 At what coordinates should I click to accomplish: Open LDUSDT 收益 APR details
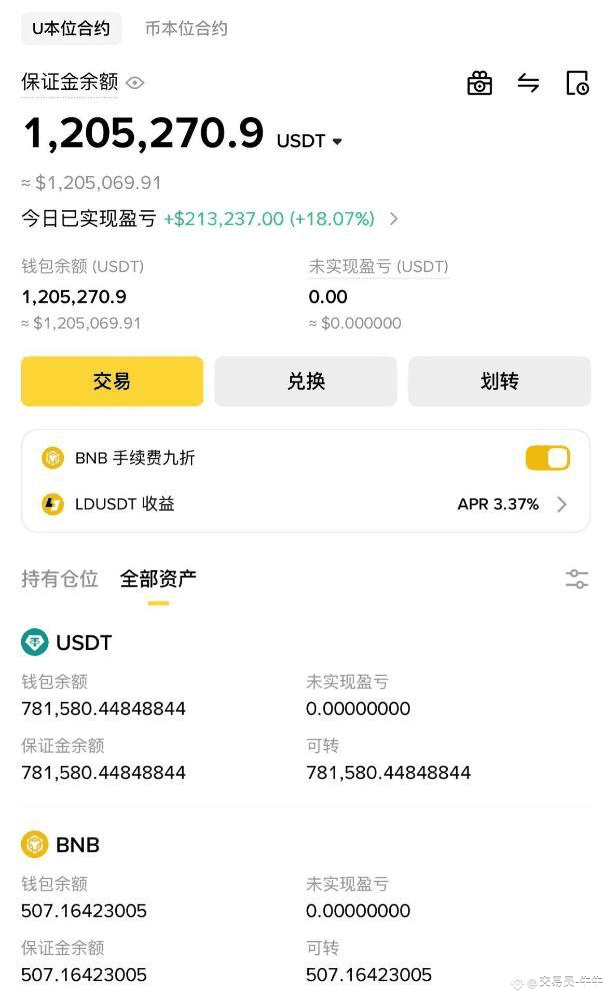tap(512, 504)
